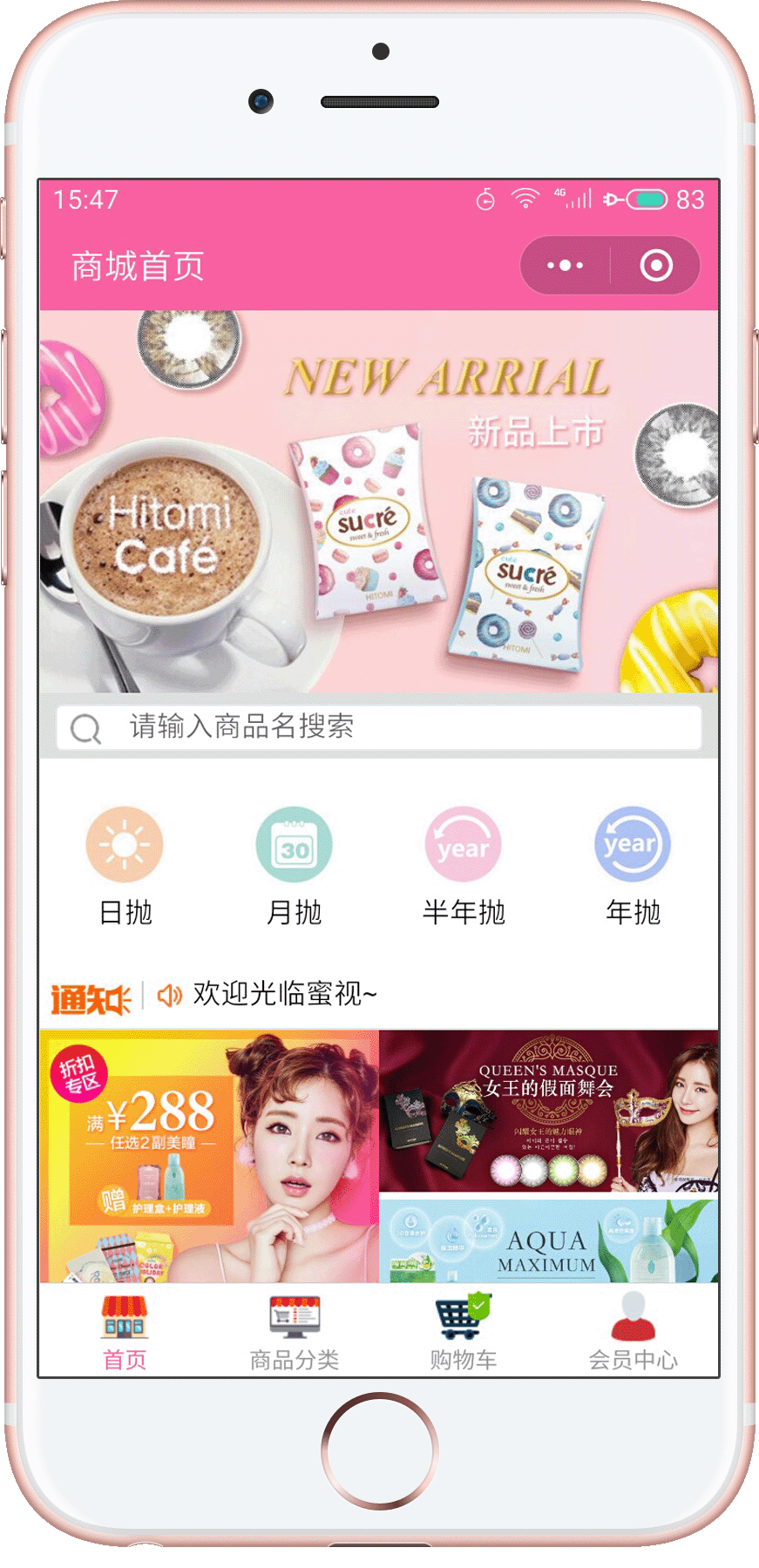The height and width of the screenshot is (1568, 759).
Task: Close the mini-program via circle icon
Action: pyautogui.click(x=656, y=265)
